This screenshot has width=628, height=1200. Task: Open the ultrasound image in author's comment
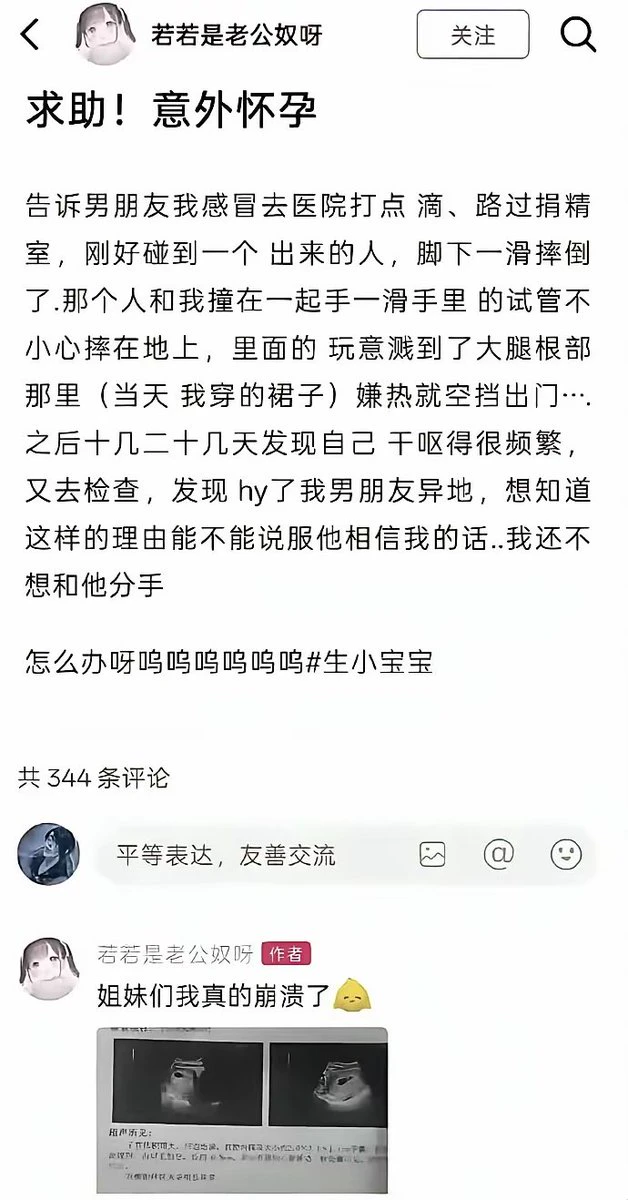tap(241, 1109)
